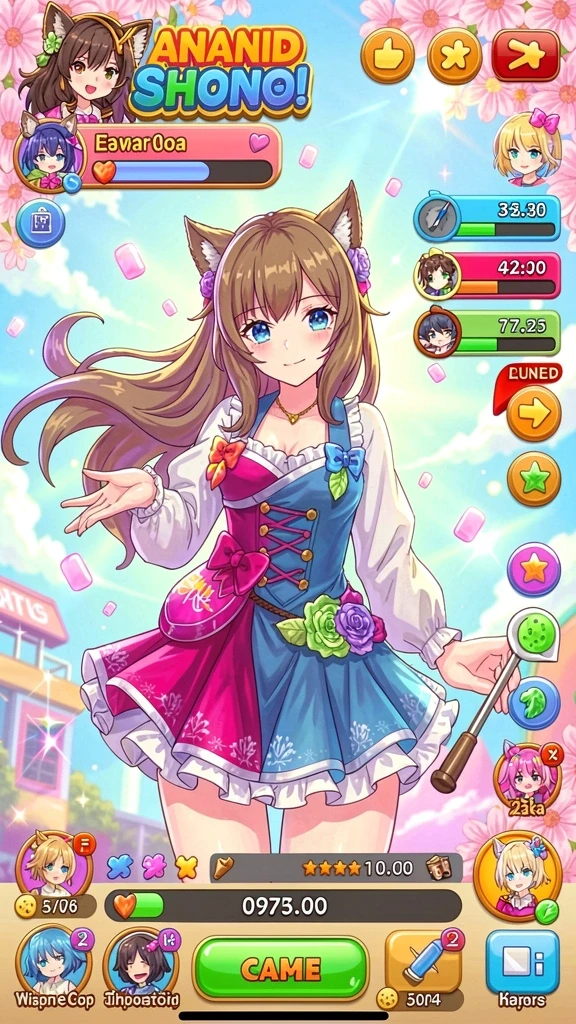
Task: Tap the character row showing 42:00
Action: [487, 274]
